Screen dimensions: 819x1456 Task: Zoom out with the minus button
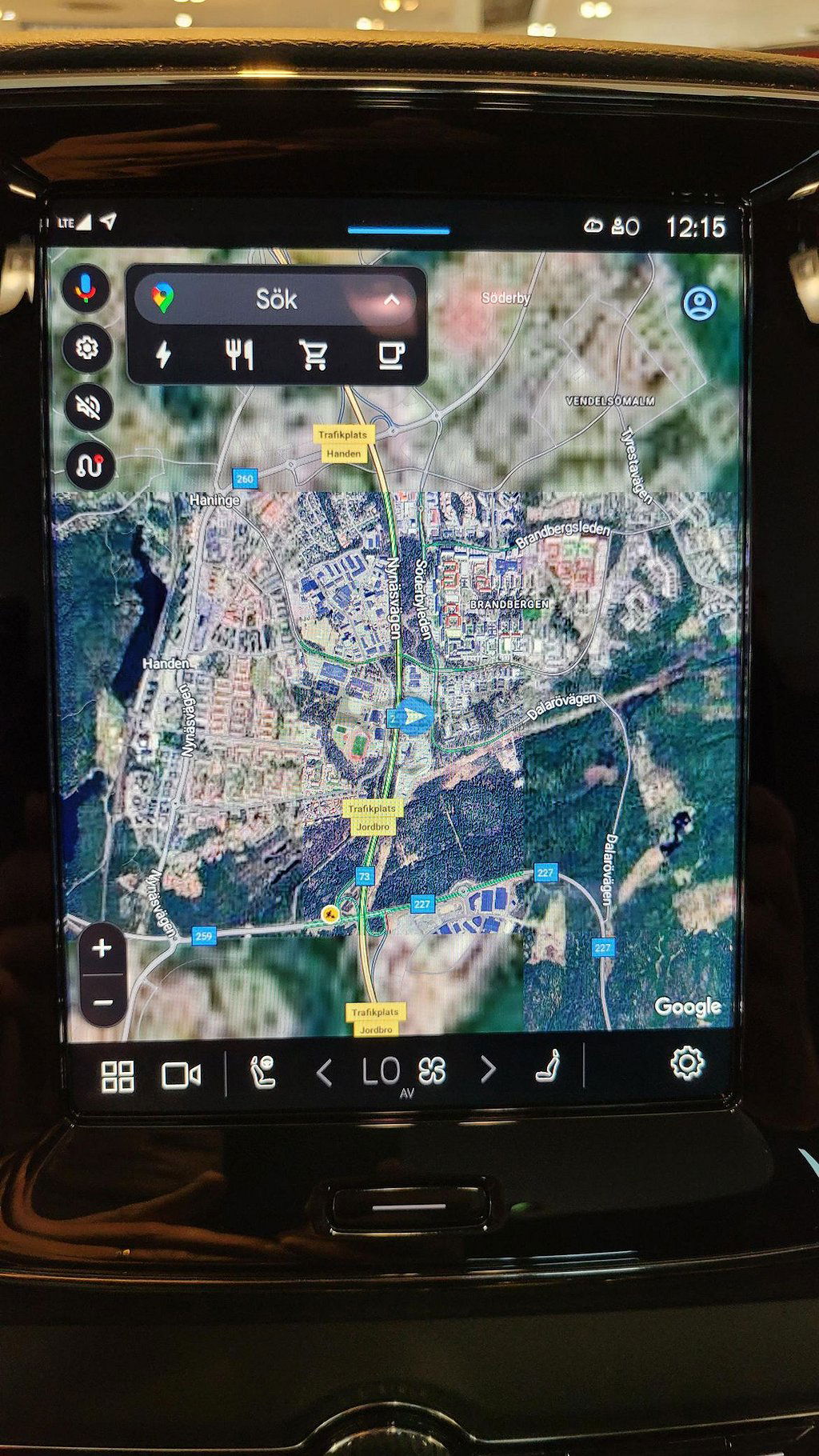point(102,1002)
